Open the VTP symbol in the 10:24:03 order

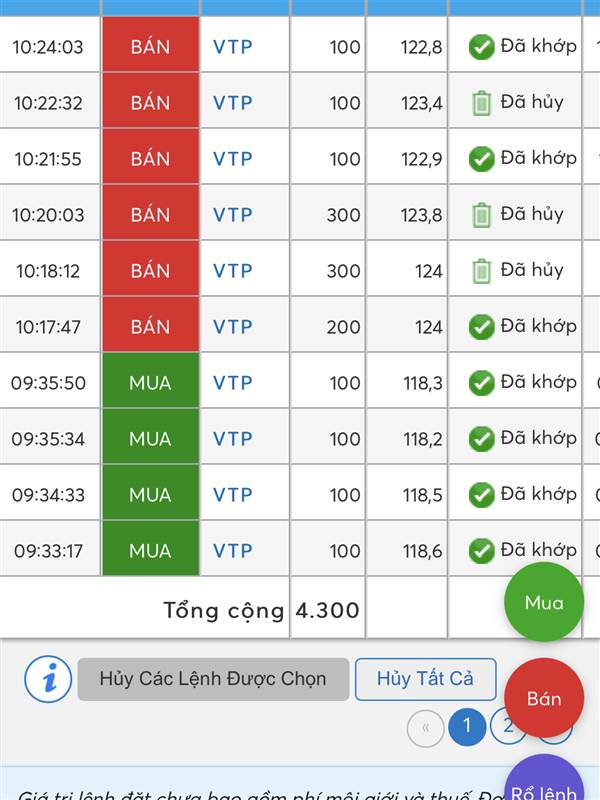point(233,46)
